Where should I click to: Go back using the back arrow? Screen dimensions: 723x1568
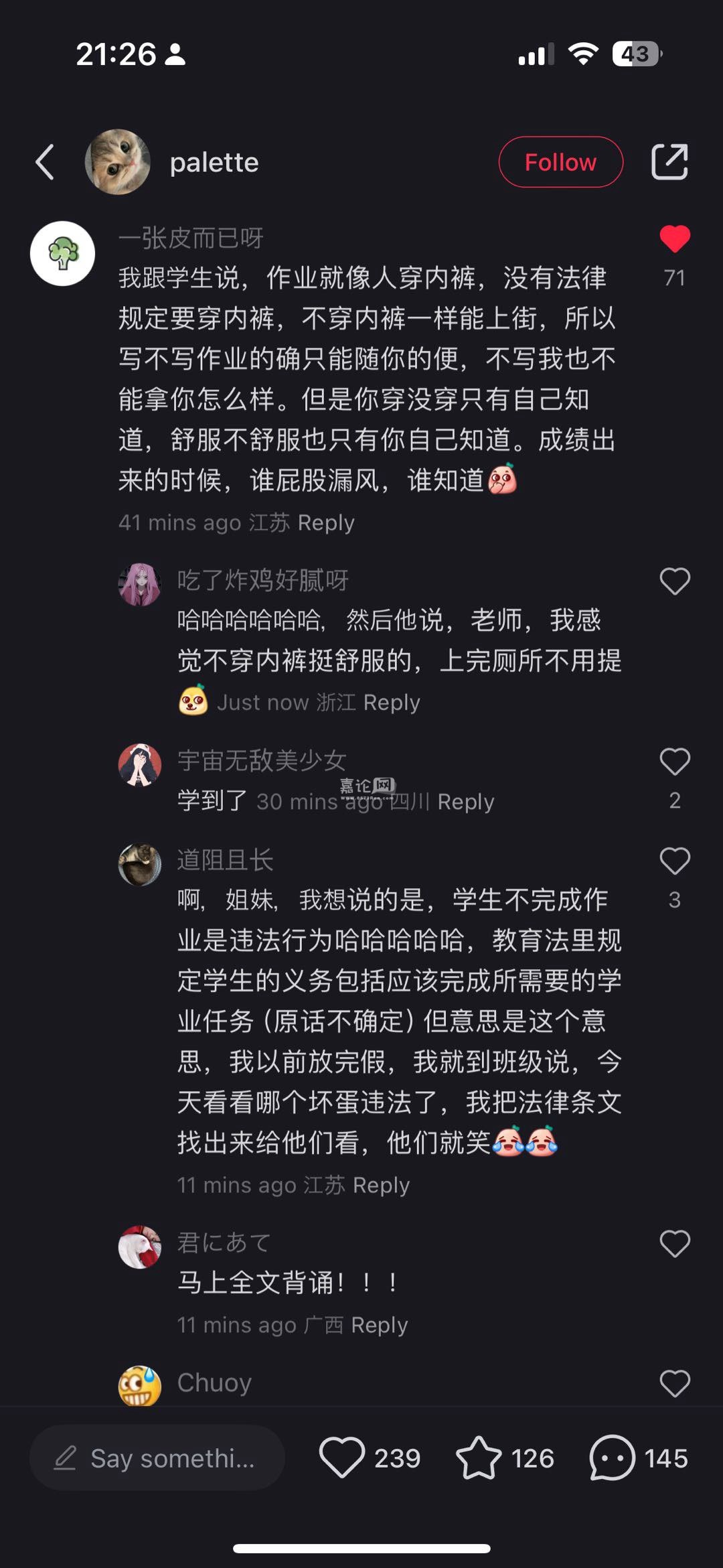point(46,162)
